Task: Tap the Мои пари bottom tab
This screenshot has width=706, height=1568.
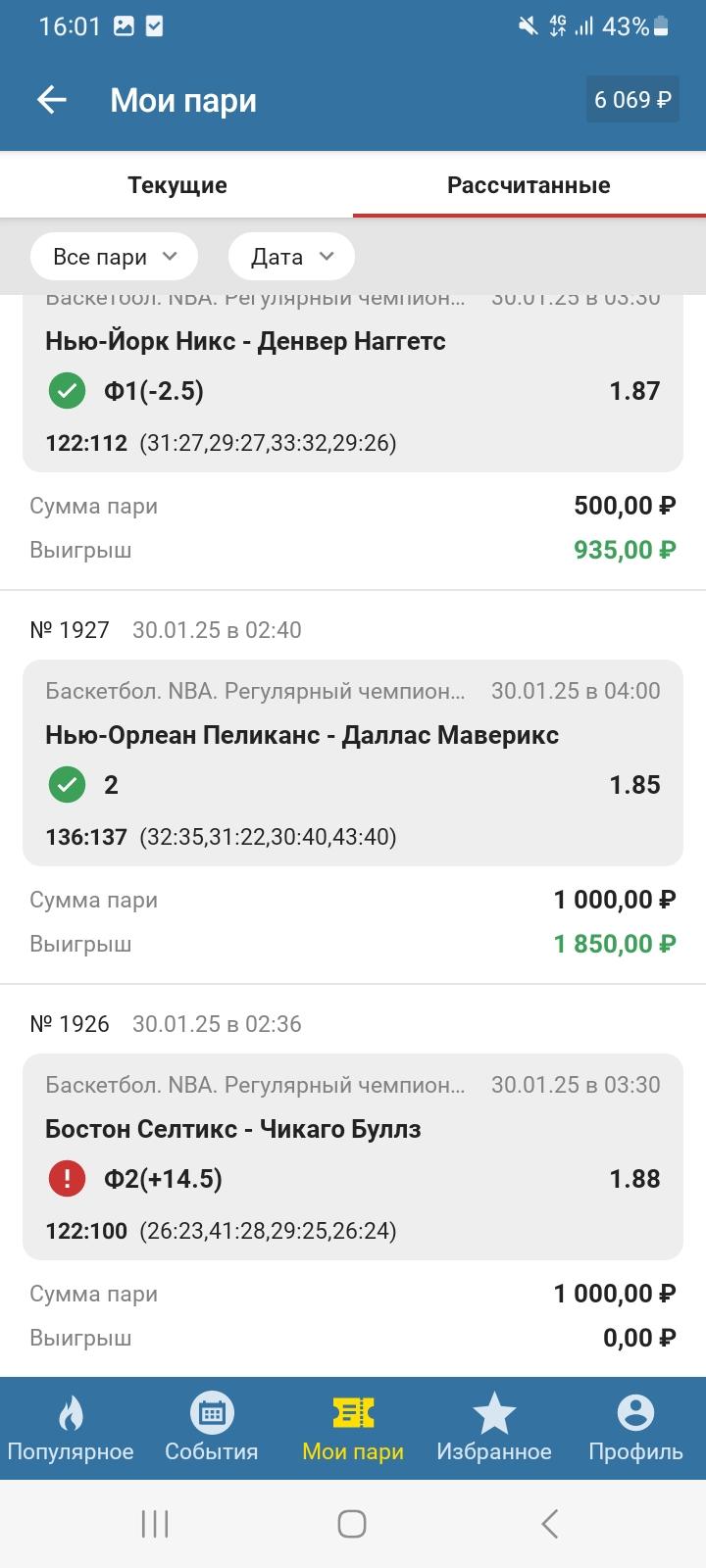Action: [x=353, y=1429]
